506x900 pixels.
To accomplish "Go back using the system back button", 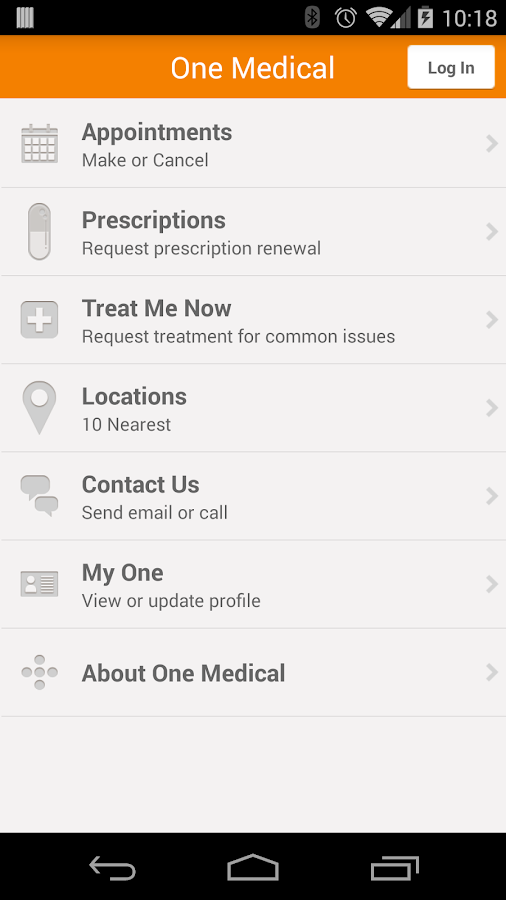I will tap(112, 867).
